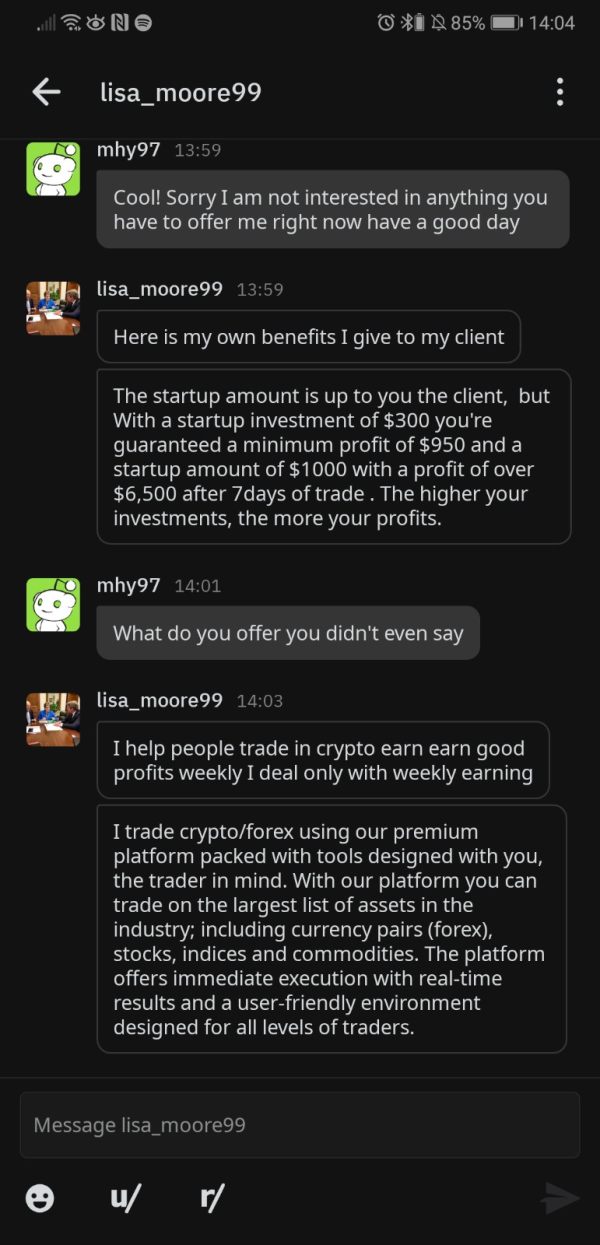Insert a user mention with u/
This screenshot has width=600, height=1245.
[x=125, y=1197]
